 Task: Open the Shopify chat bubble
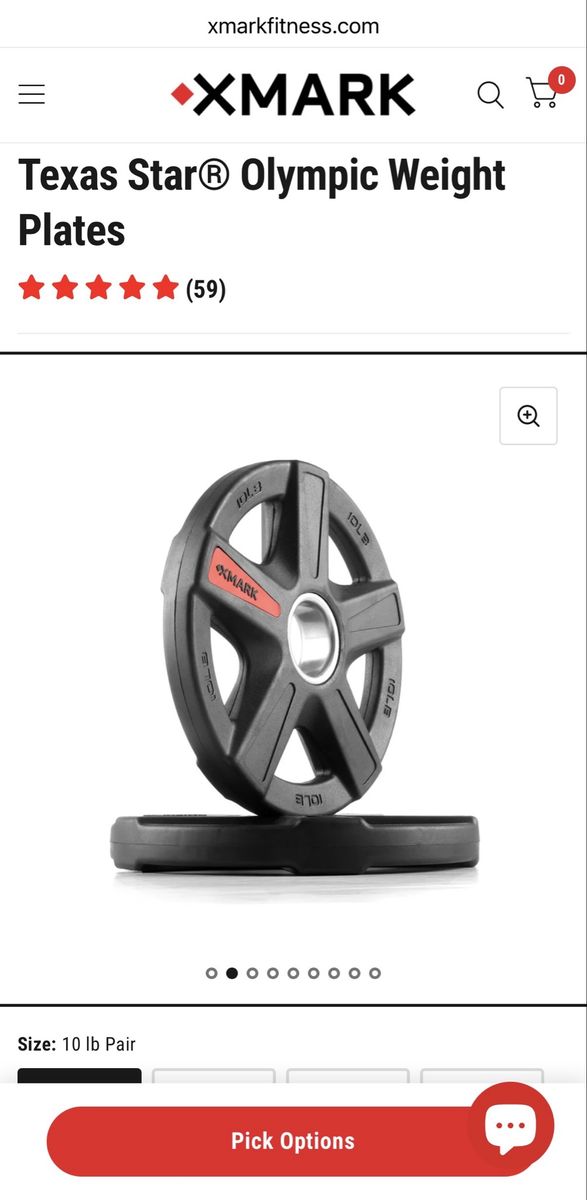click(511, 1126)
